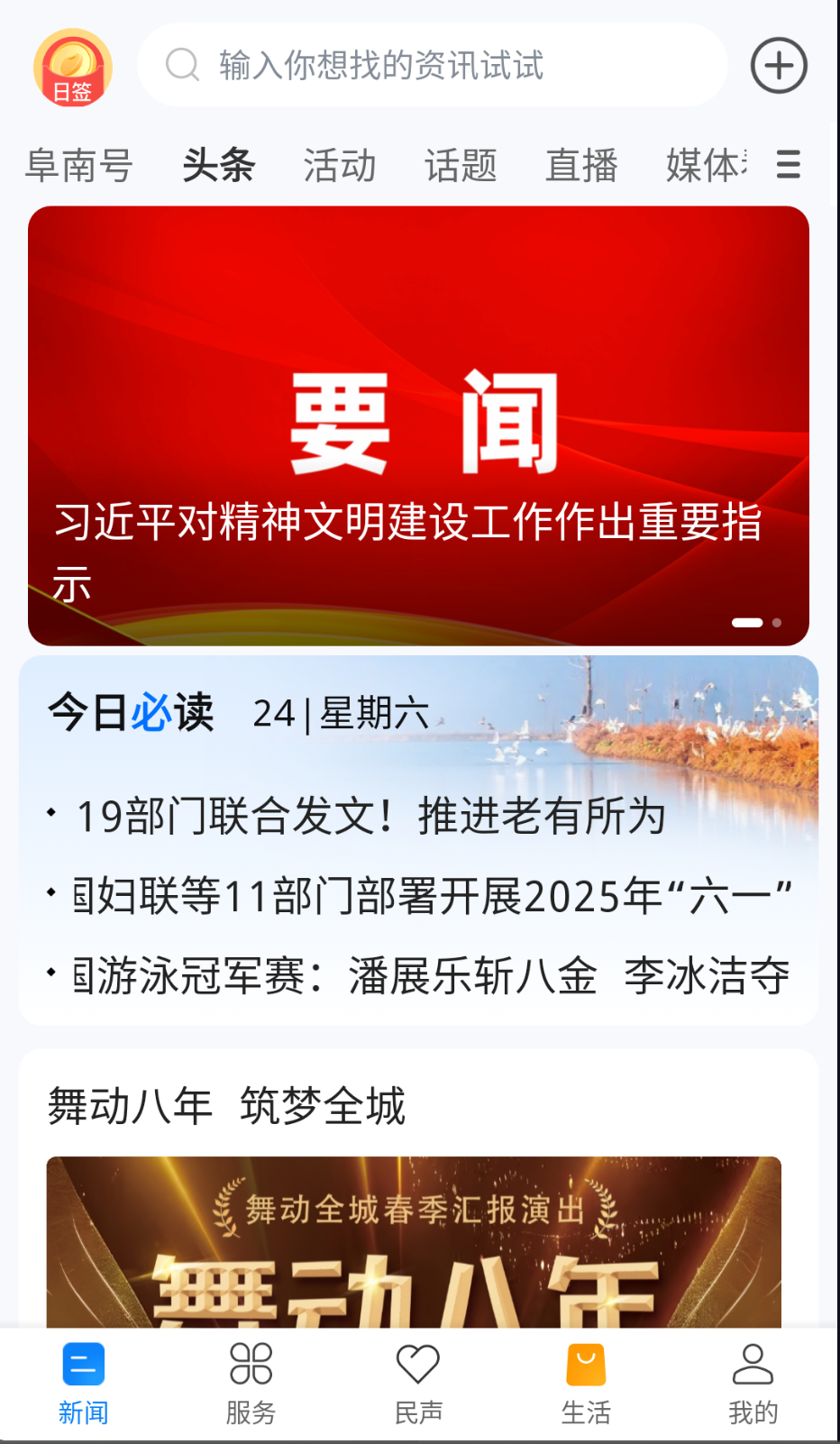The height and width of the screenshot is (1444, 840).
Task: Open 服务 section from bottom bar
Action: (250, 1365)
